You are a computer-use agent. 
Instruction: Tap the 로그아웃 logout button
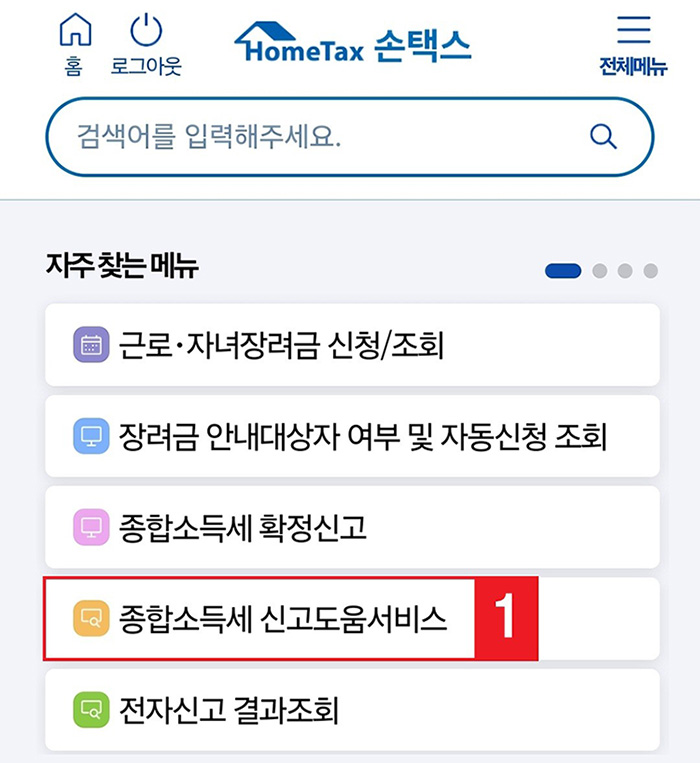(x=146, y=44)
